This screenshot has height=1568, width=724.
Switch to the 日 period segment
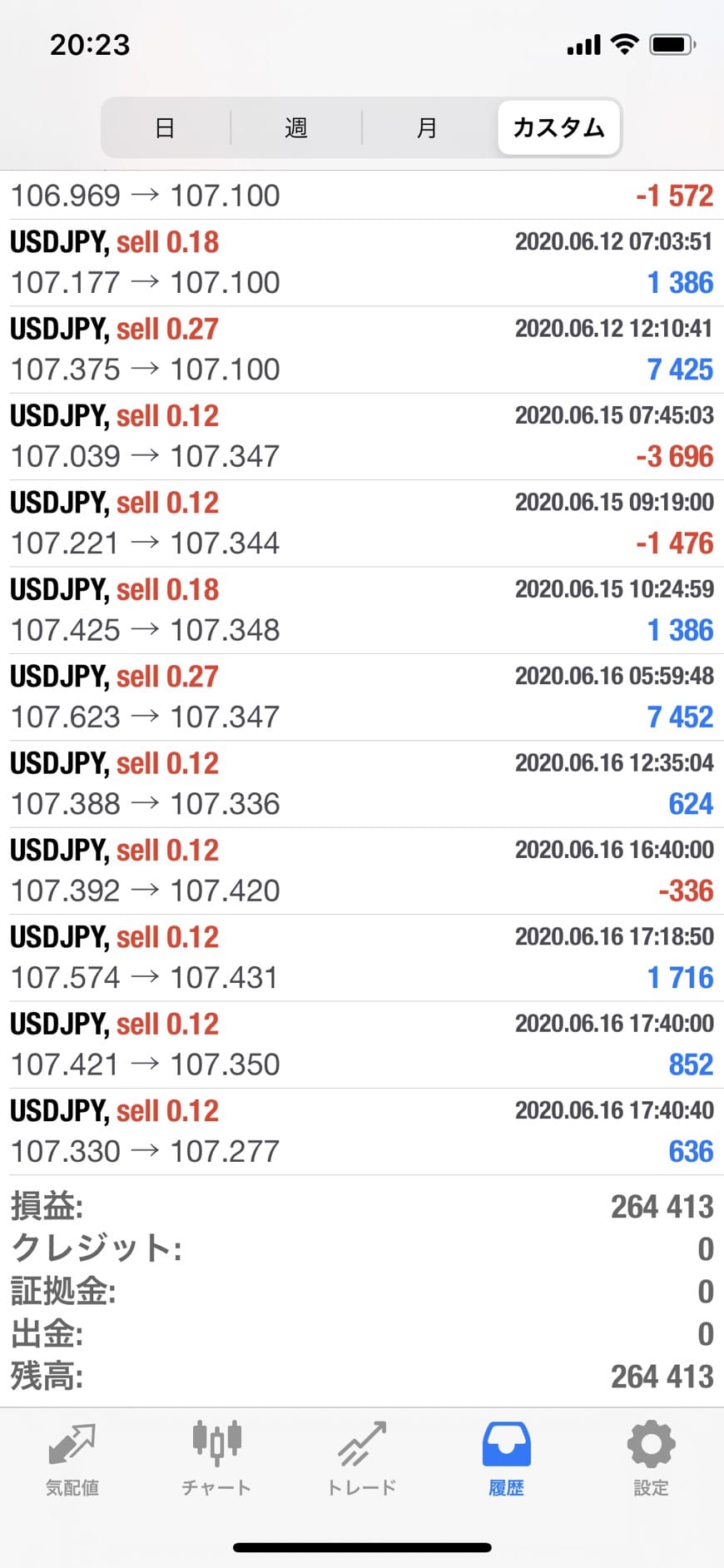click(x=166, y=127)
